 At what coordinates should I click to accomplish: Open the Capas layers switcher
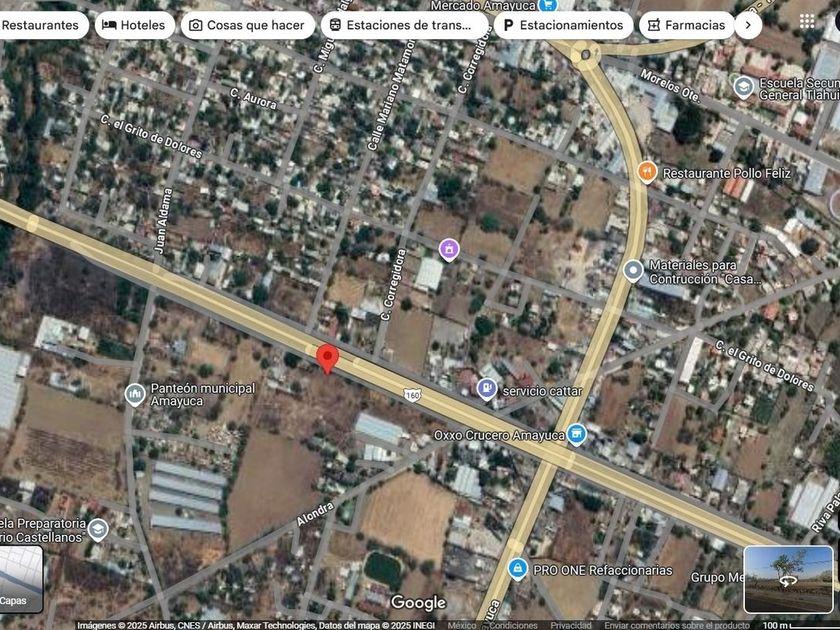21,579
